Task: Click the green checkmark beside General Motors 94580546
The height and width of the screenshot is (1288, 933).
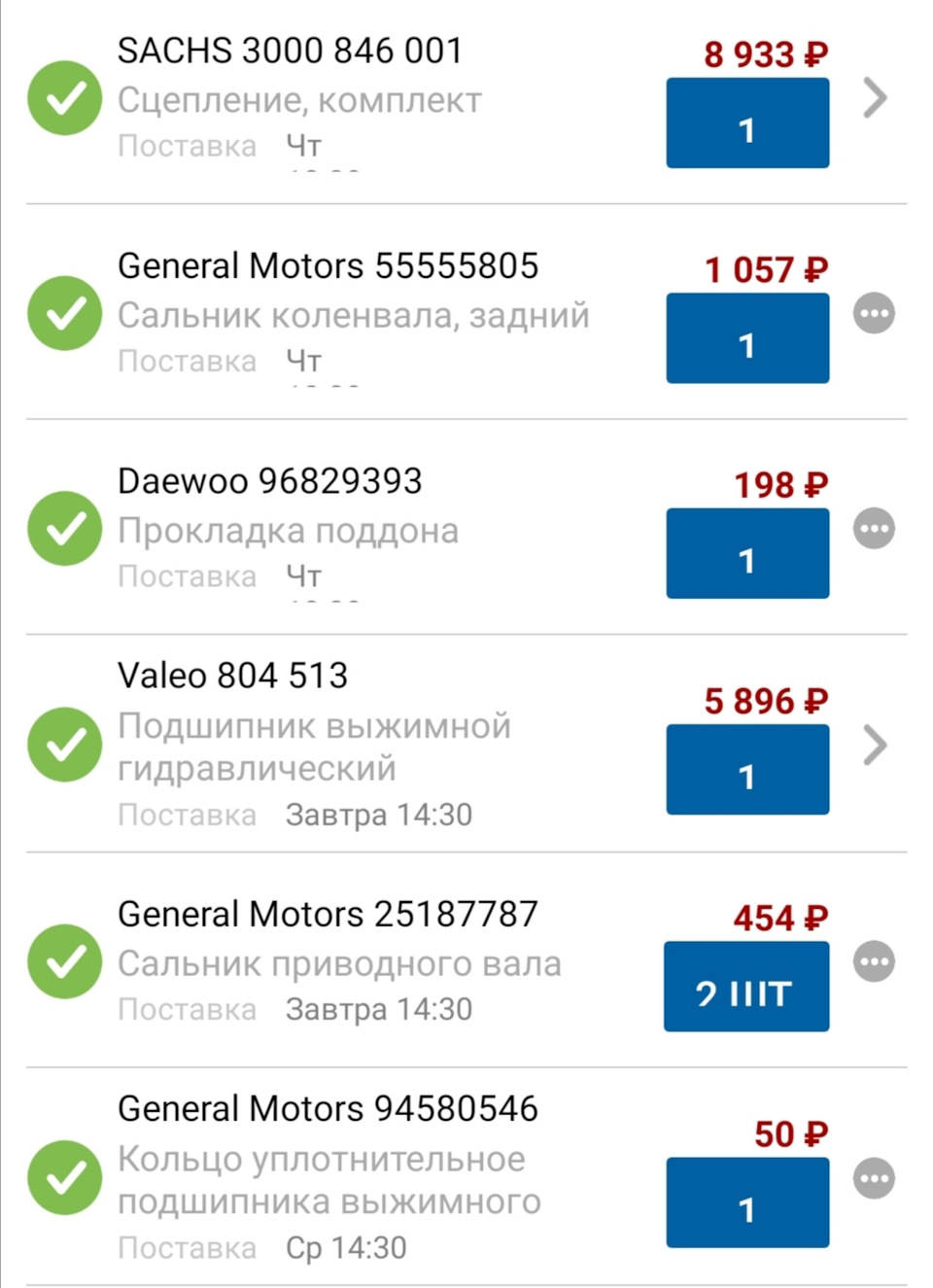Action: [x=63, y=1177]
